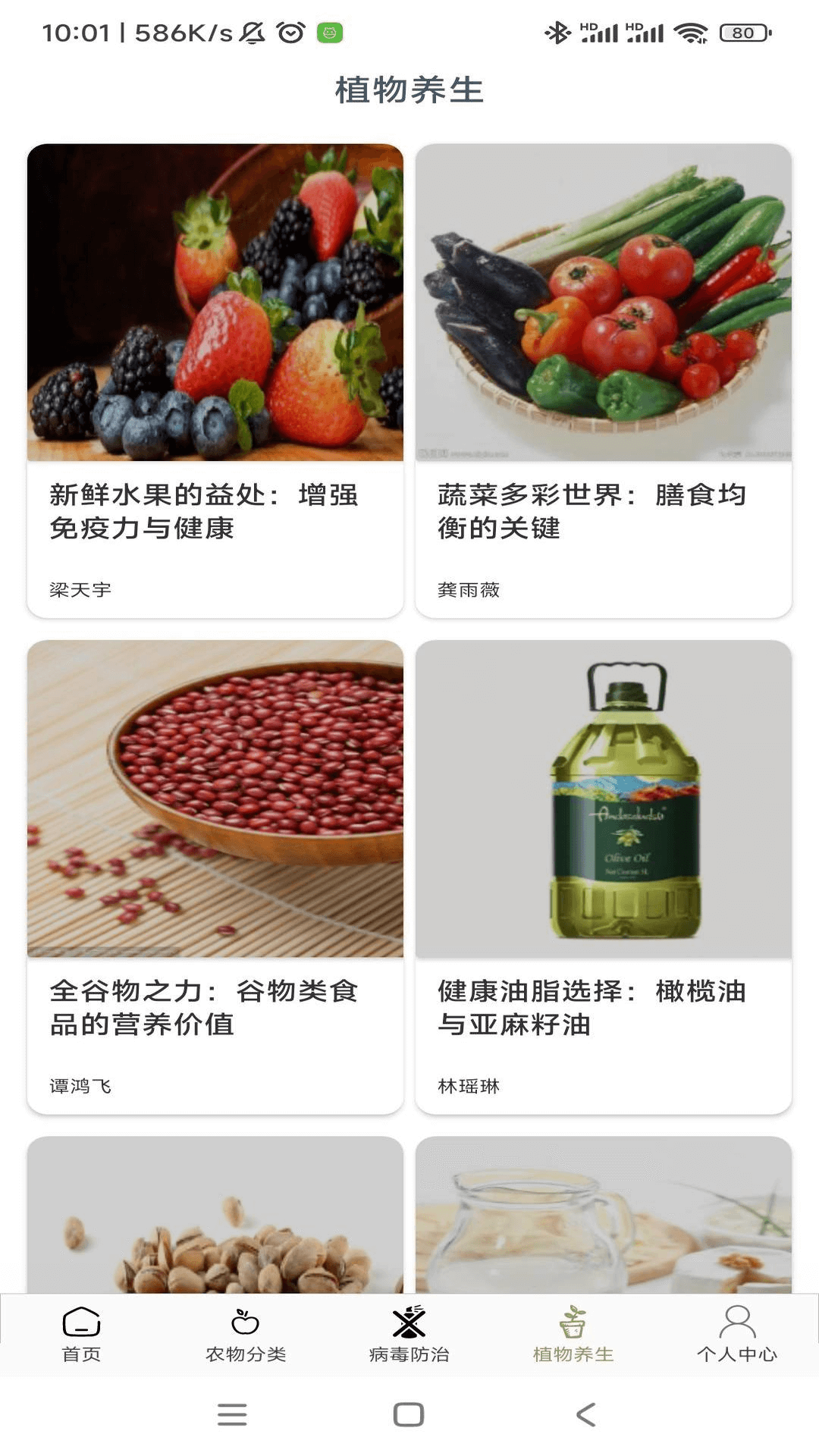
Task: Tap the alarm clock status bar icon
Action: click(290, 31)
